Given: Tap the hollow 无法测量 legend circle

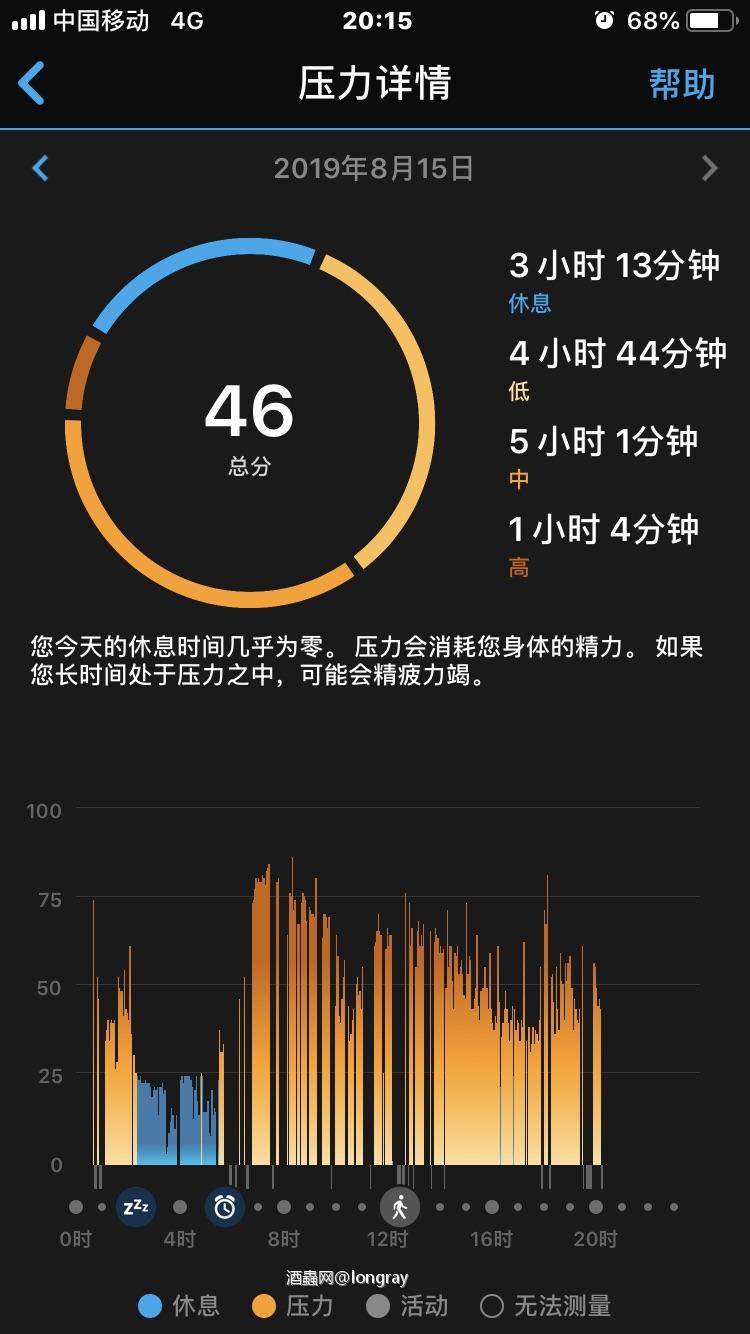Looking at the screenshot, I should pos(492,1305).
